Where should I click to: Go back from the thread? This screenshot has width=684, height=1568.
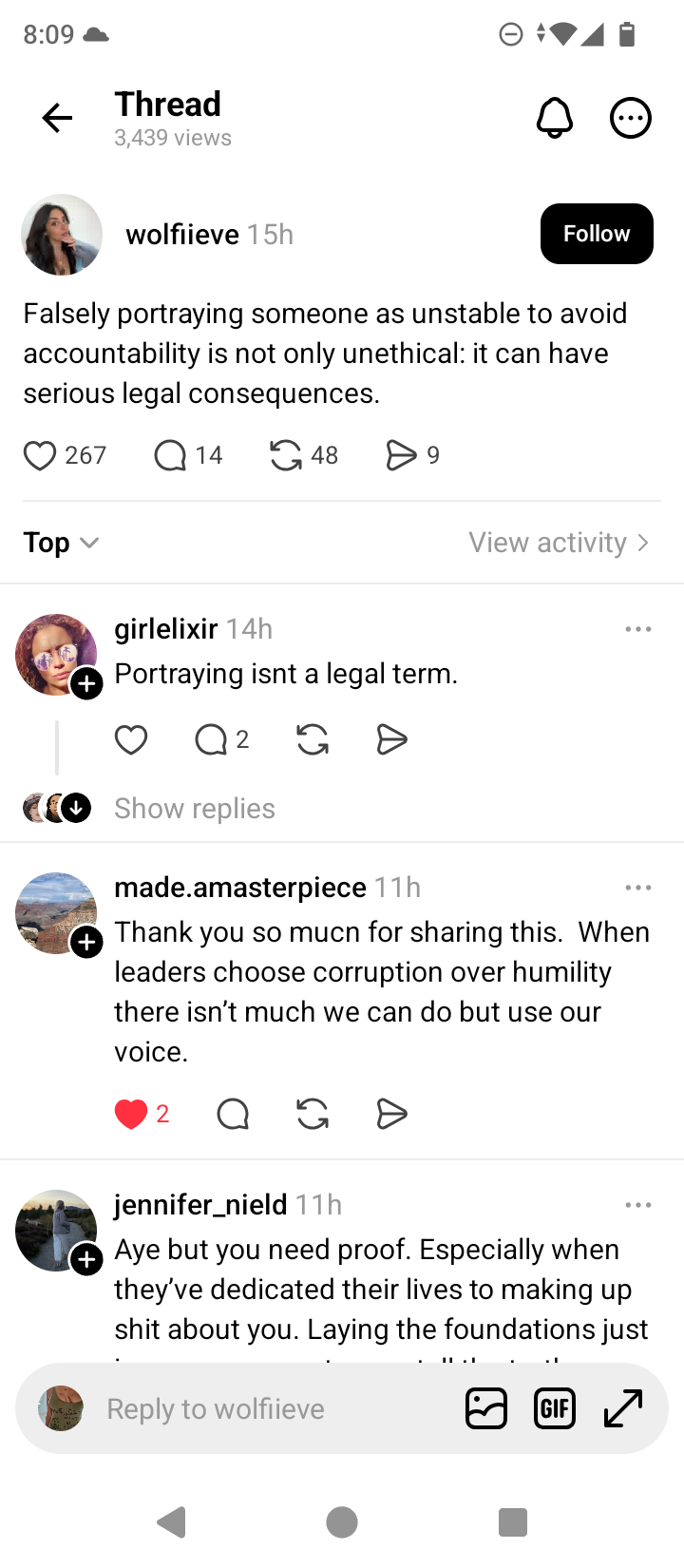tap(57, 118)
